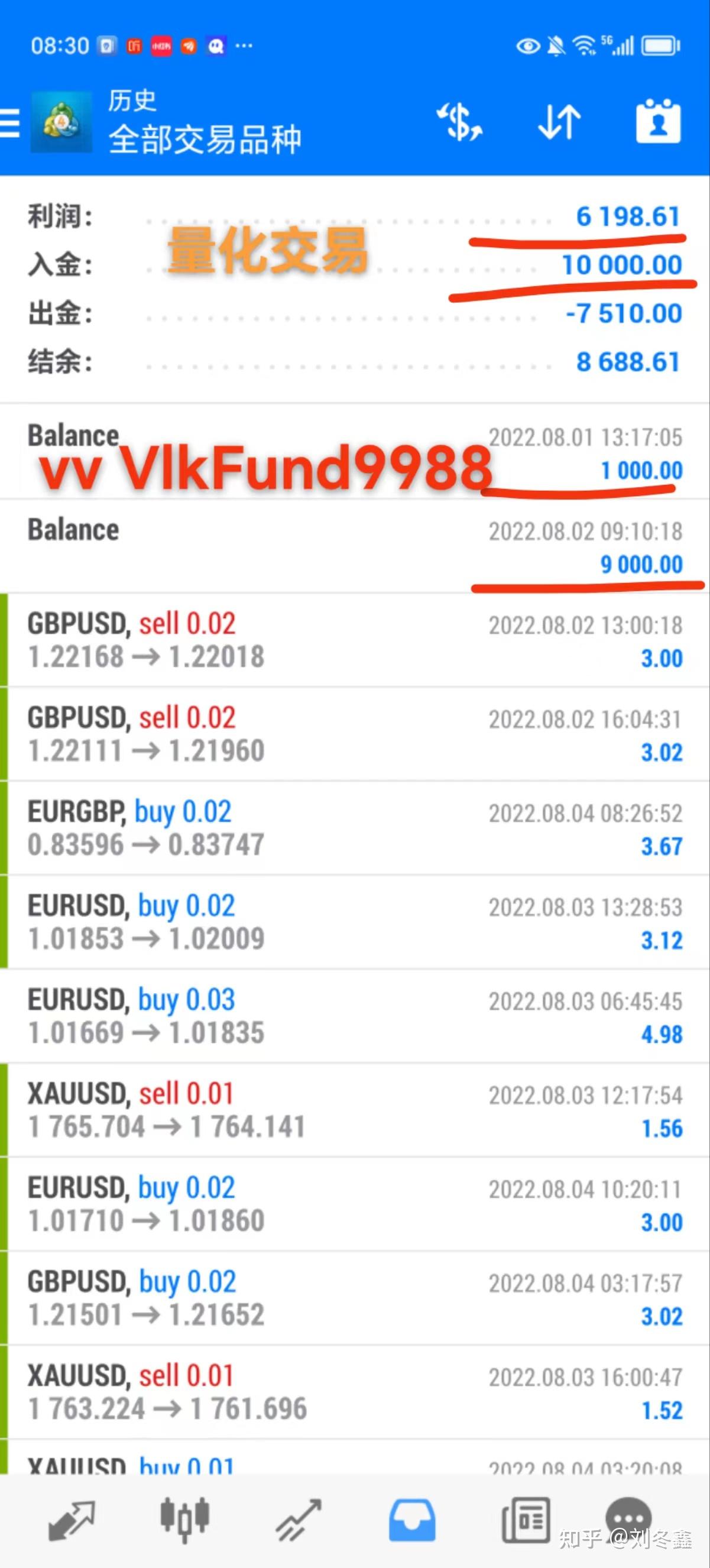Expand the EURUSD buy closed at 1.01860

[x=355, y=1204]
